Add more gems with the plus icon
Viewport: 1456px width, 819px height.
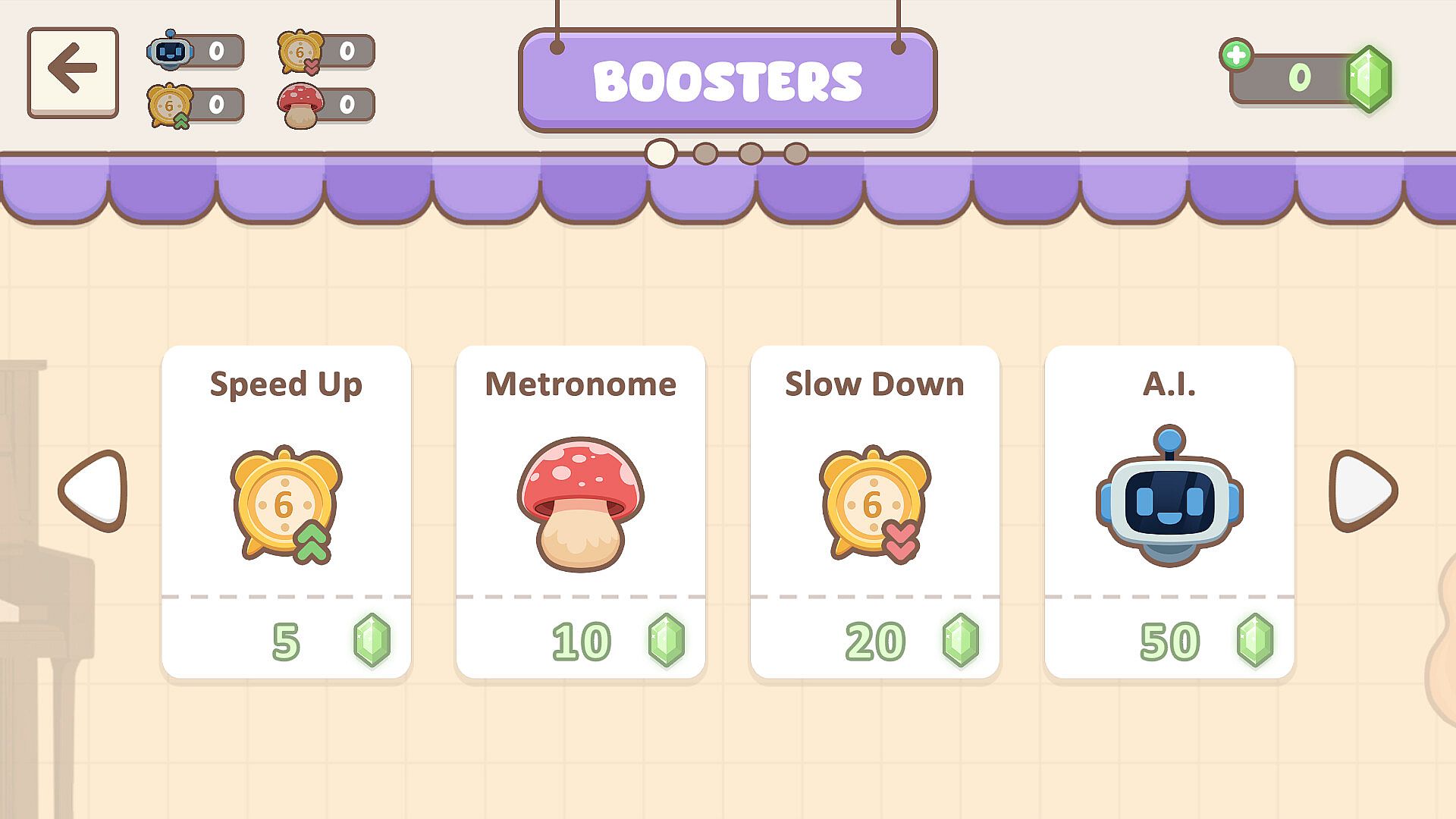pyautogui.click(x=1236, y=55)
